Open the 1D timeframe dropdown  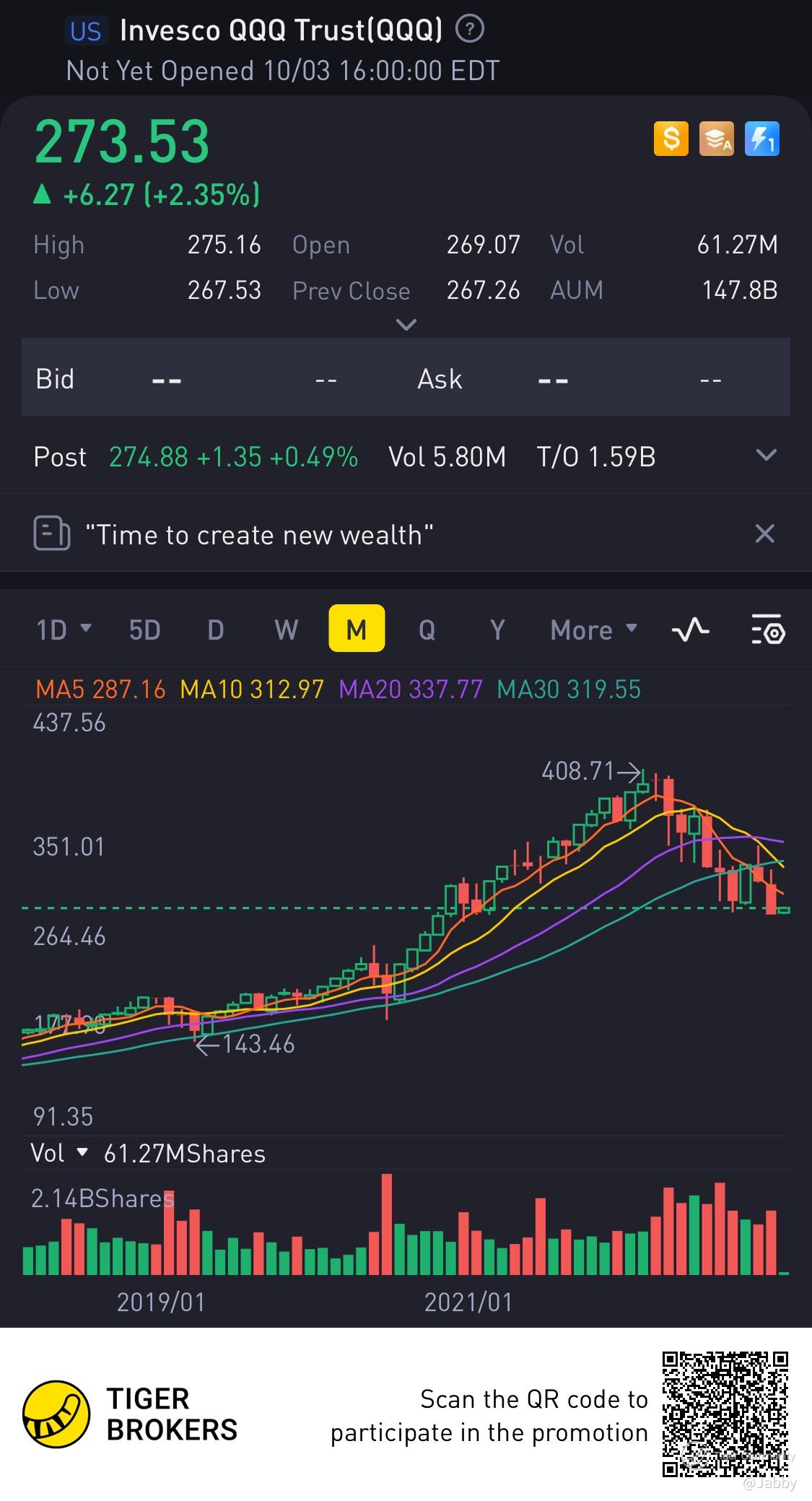pos(64,630)
